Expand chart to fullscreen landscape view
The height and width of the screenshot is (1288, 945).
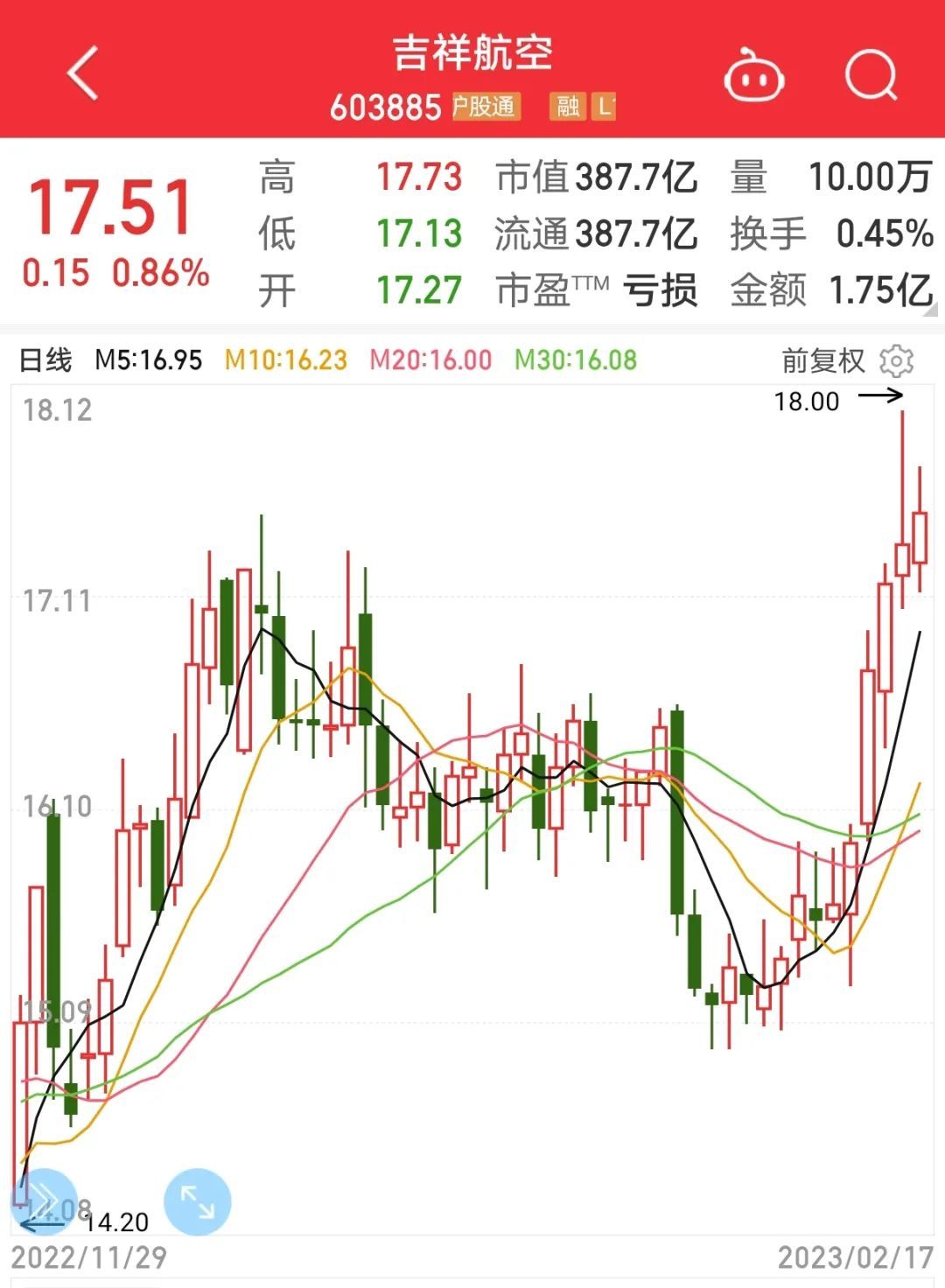click(198, 1202)
